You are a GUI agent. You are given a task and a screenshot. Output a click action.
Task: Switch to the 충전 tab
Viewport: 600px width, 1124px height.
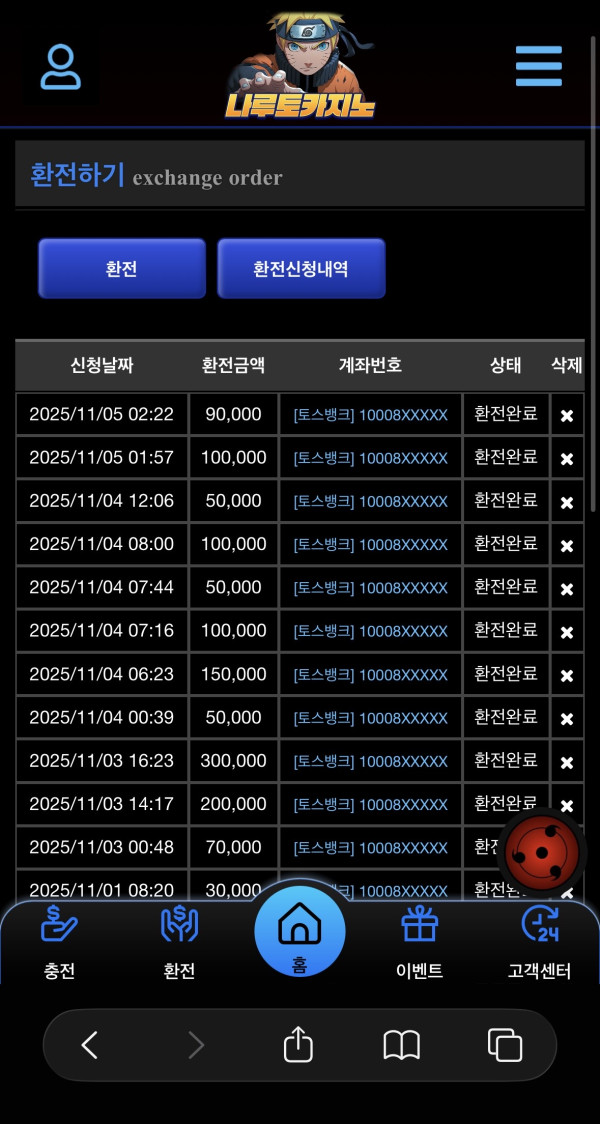click(59, 942)
